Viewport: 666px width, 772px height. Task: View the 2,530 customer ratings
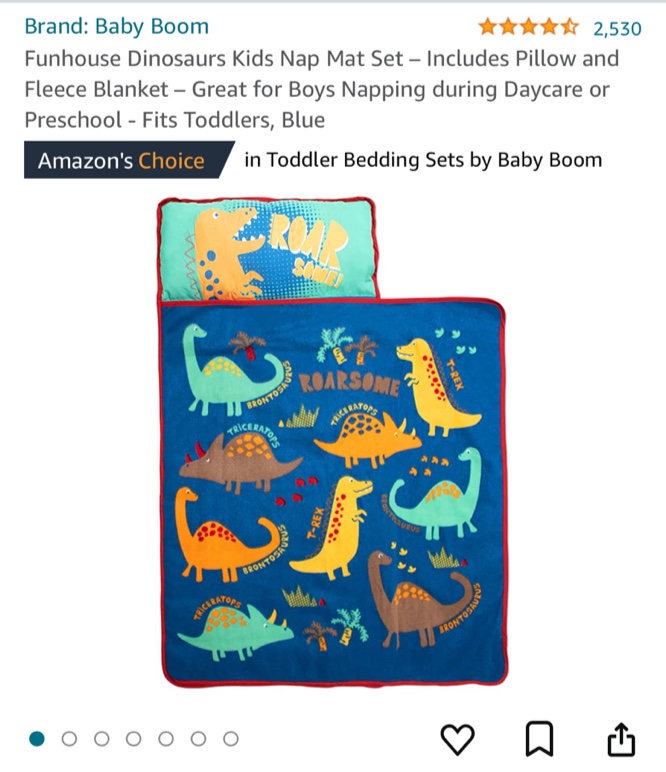pyautogui.click(x=617, y=27)
